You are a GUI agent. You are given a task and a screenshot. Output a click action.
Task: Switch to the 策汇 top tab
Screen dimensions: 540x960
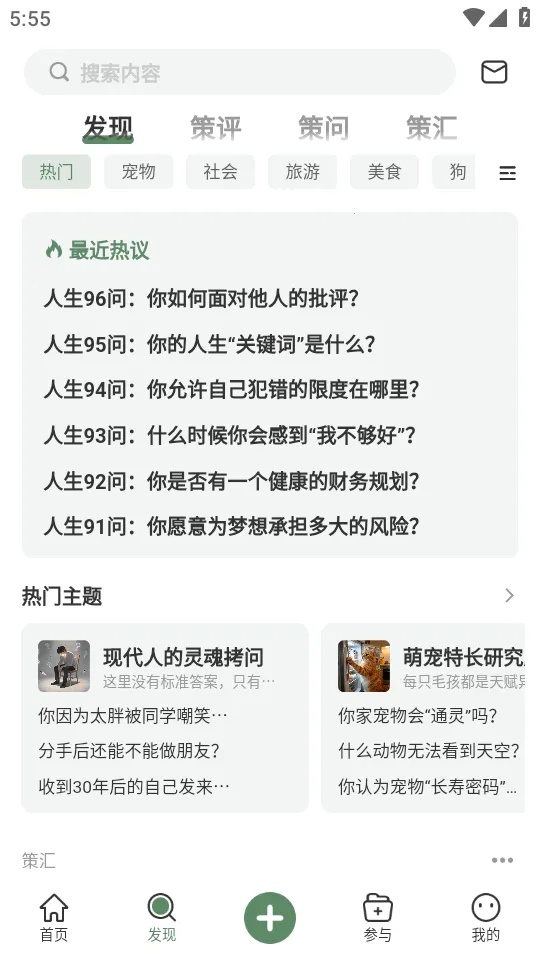432,127
